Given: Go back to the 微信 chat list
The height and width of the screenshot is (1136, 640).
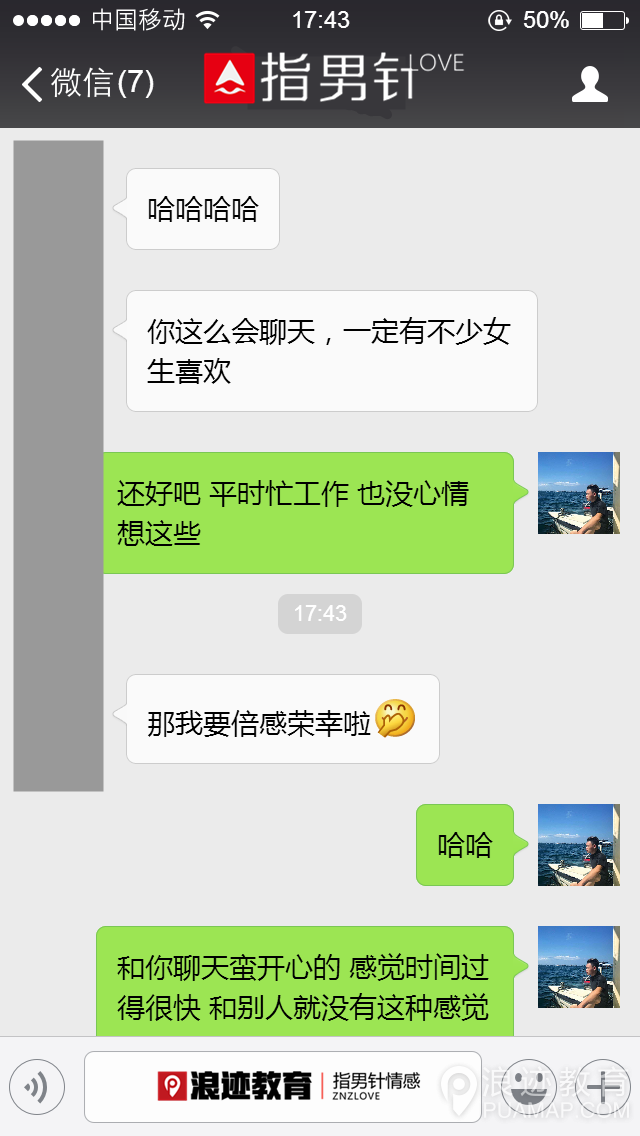Looking at the screenshot, I should tap(87, 83).
